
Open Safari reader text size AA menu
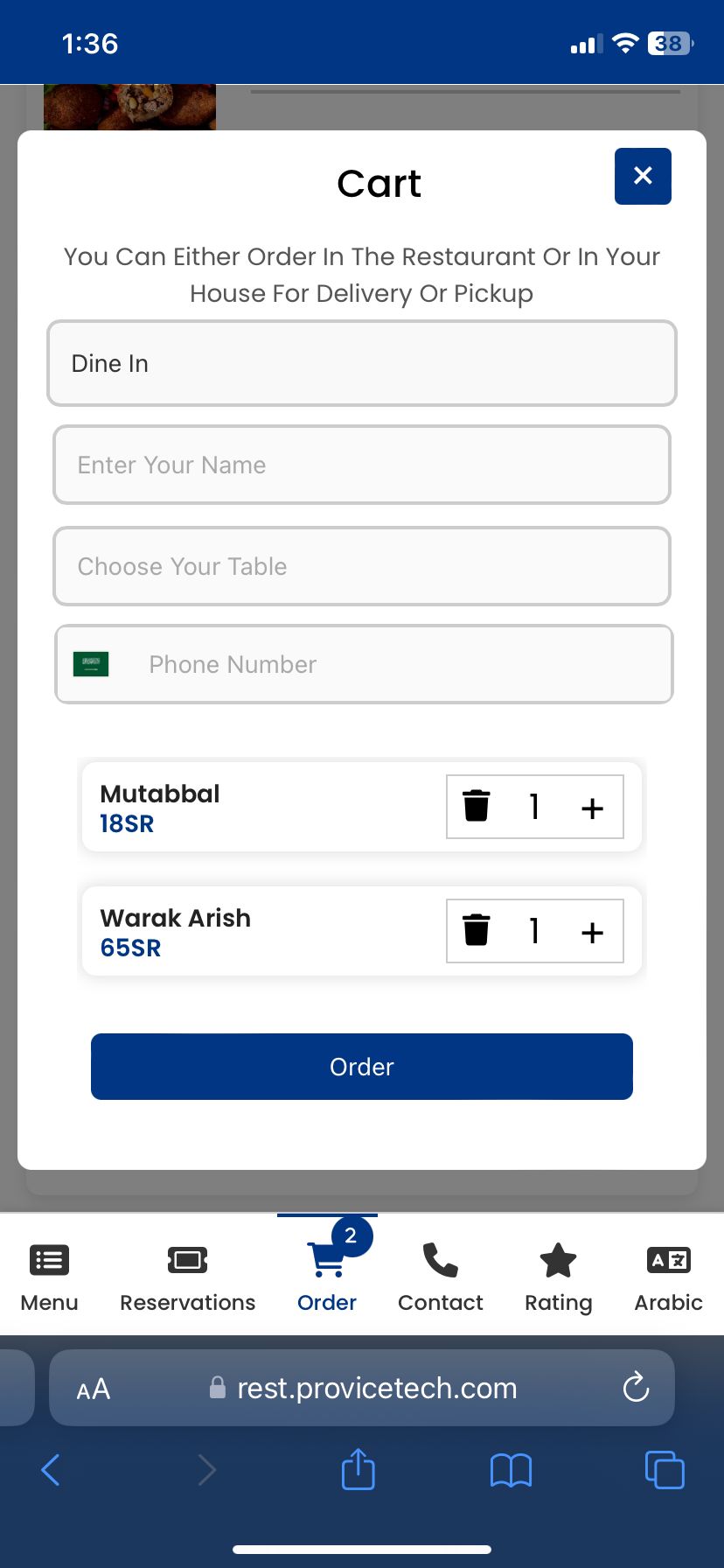[94, 1389]
